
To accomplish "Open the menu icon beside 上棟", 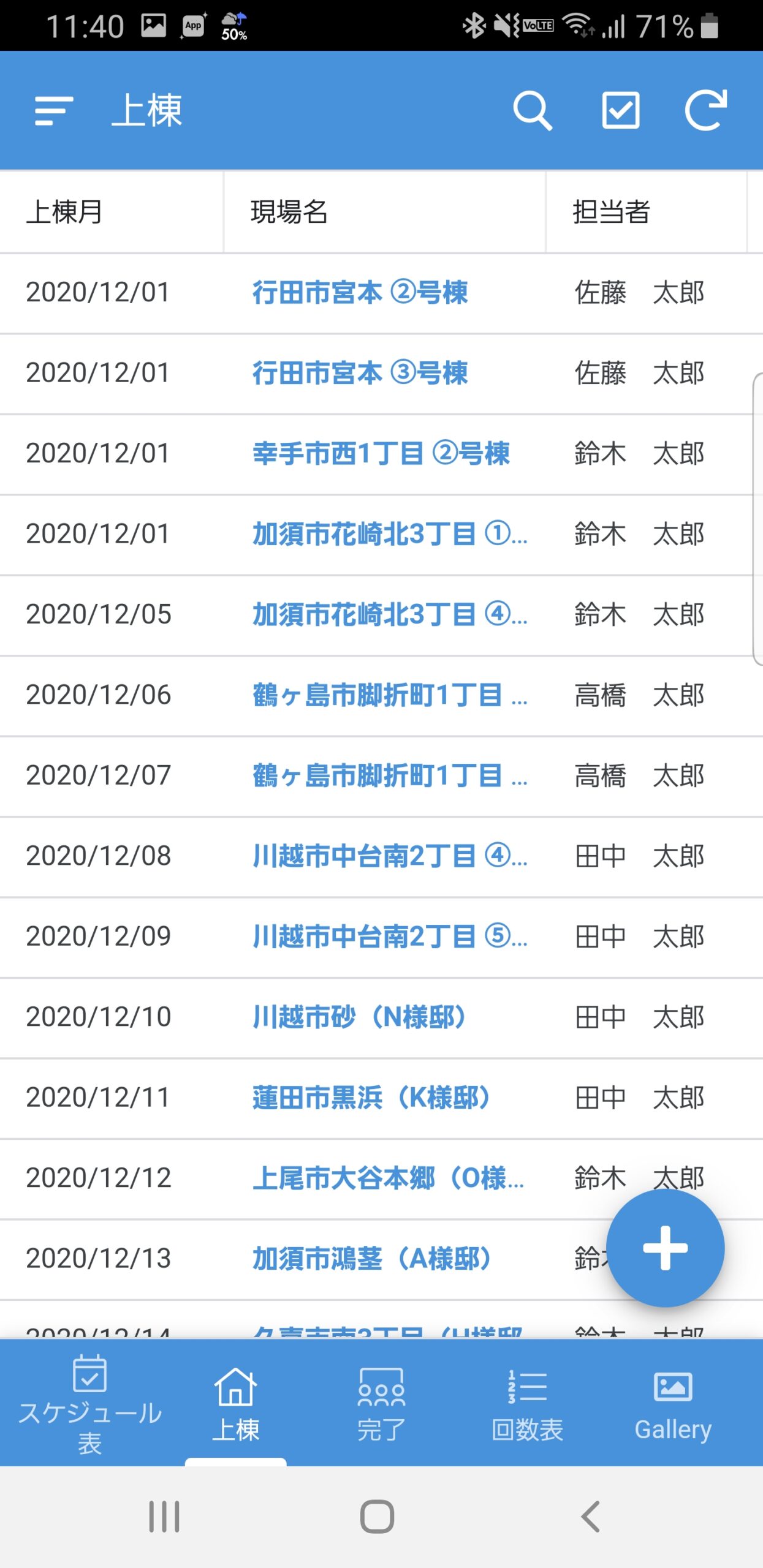I will point(54,111).
